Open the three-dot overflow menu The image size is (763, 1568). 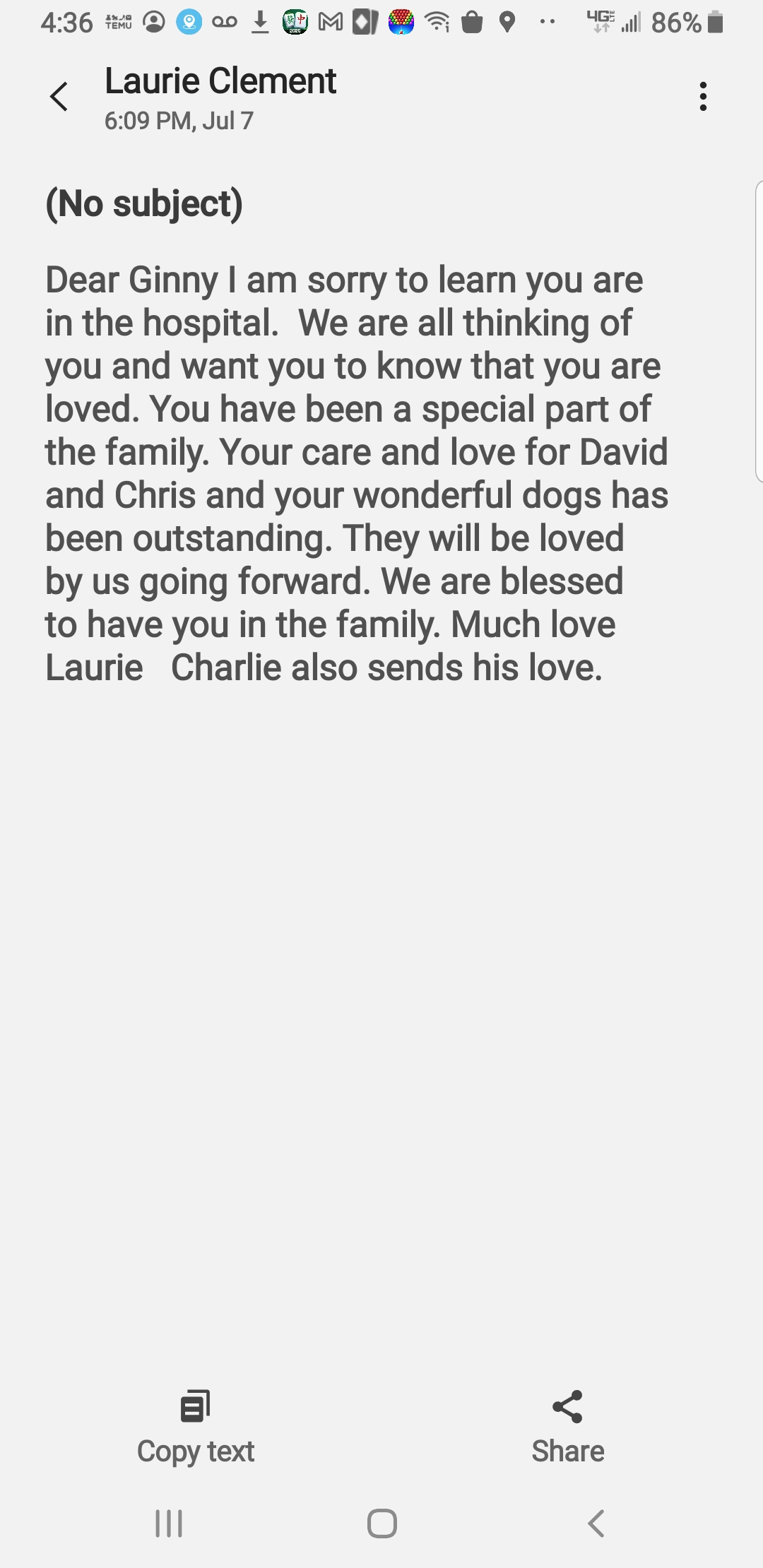coord(702,97)
